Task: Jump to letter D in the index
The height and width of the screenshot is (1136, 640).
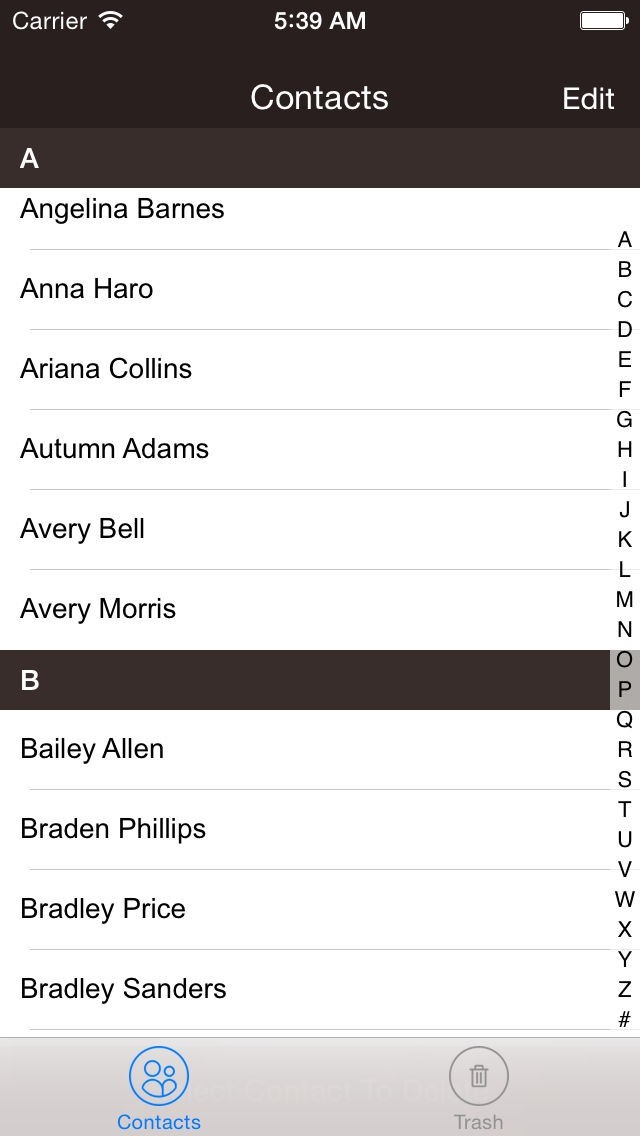Action: coord(625,330)
